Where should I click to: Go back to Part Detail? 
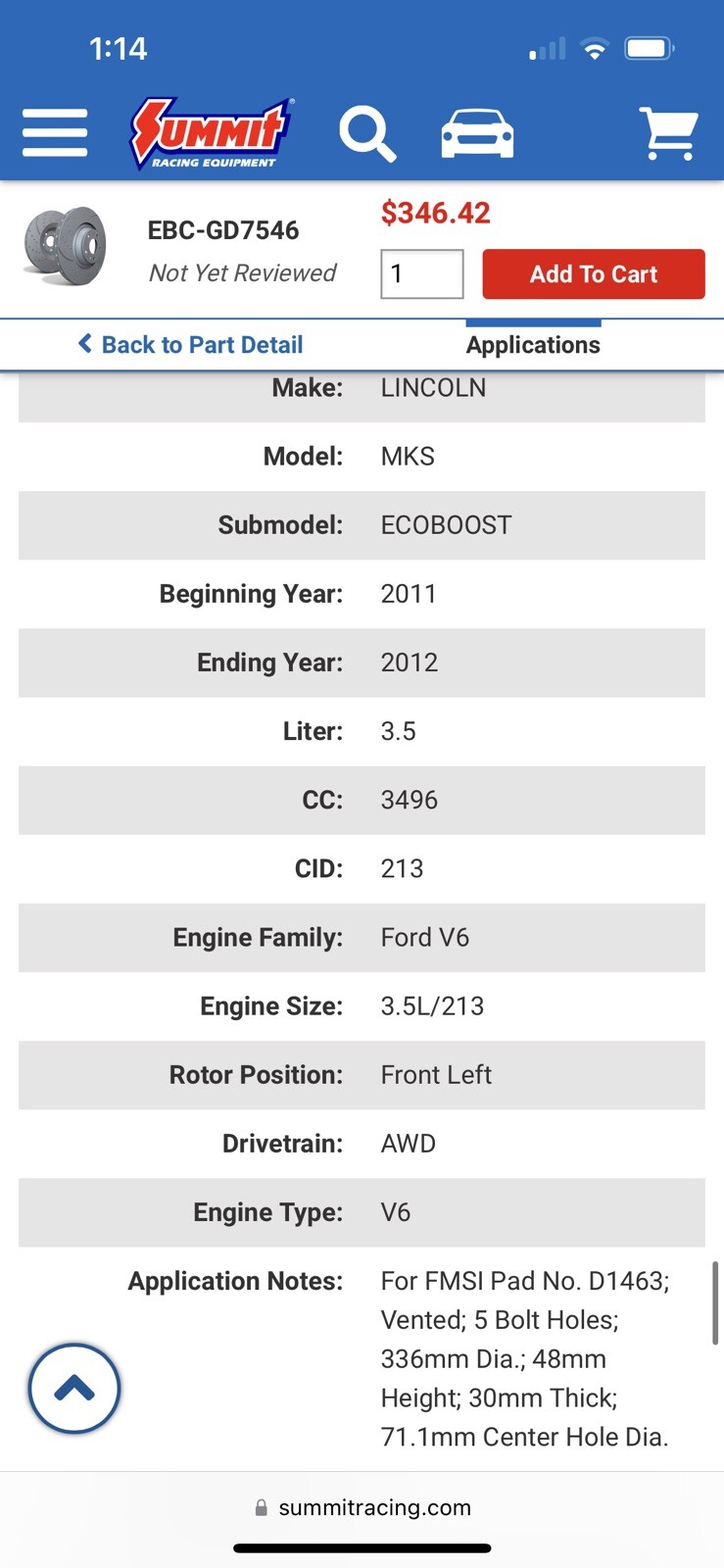[x=191, y=345]
